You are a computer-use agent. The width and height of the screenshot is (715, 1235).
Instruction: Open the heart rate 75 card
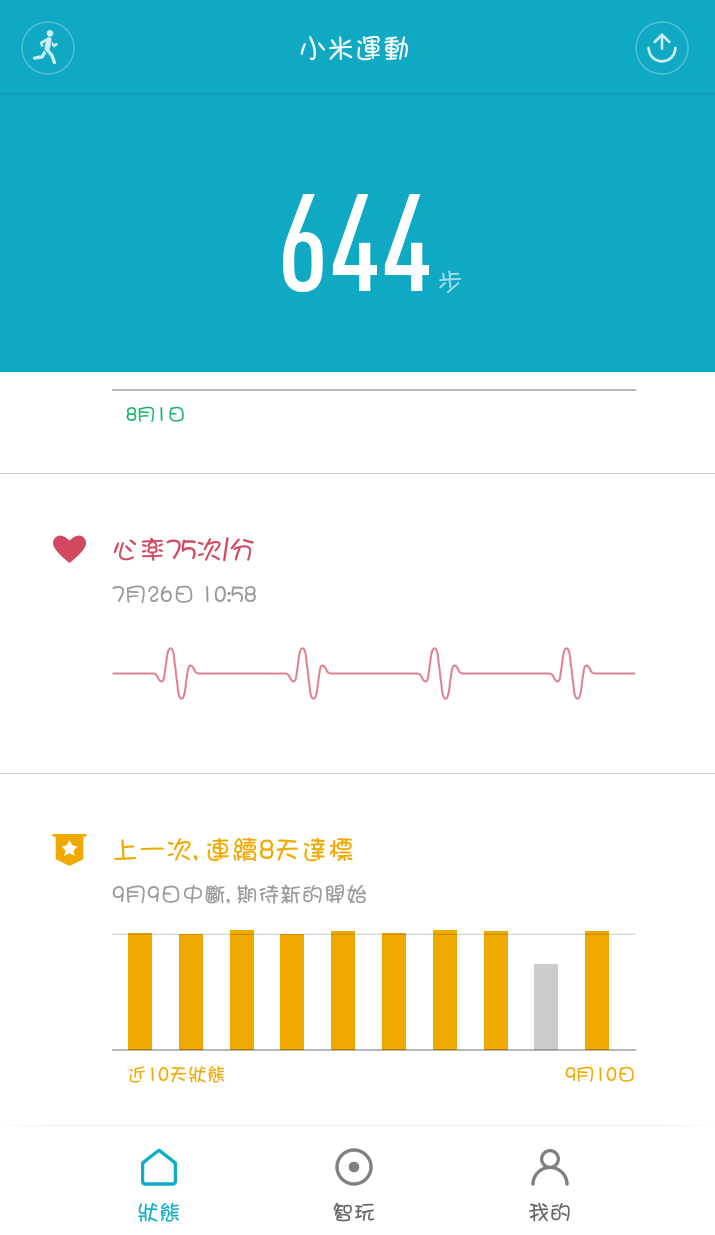pos(357,624)
